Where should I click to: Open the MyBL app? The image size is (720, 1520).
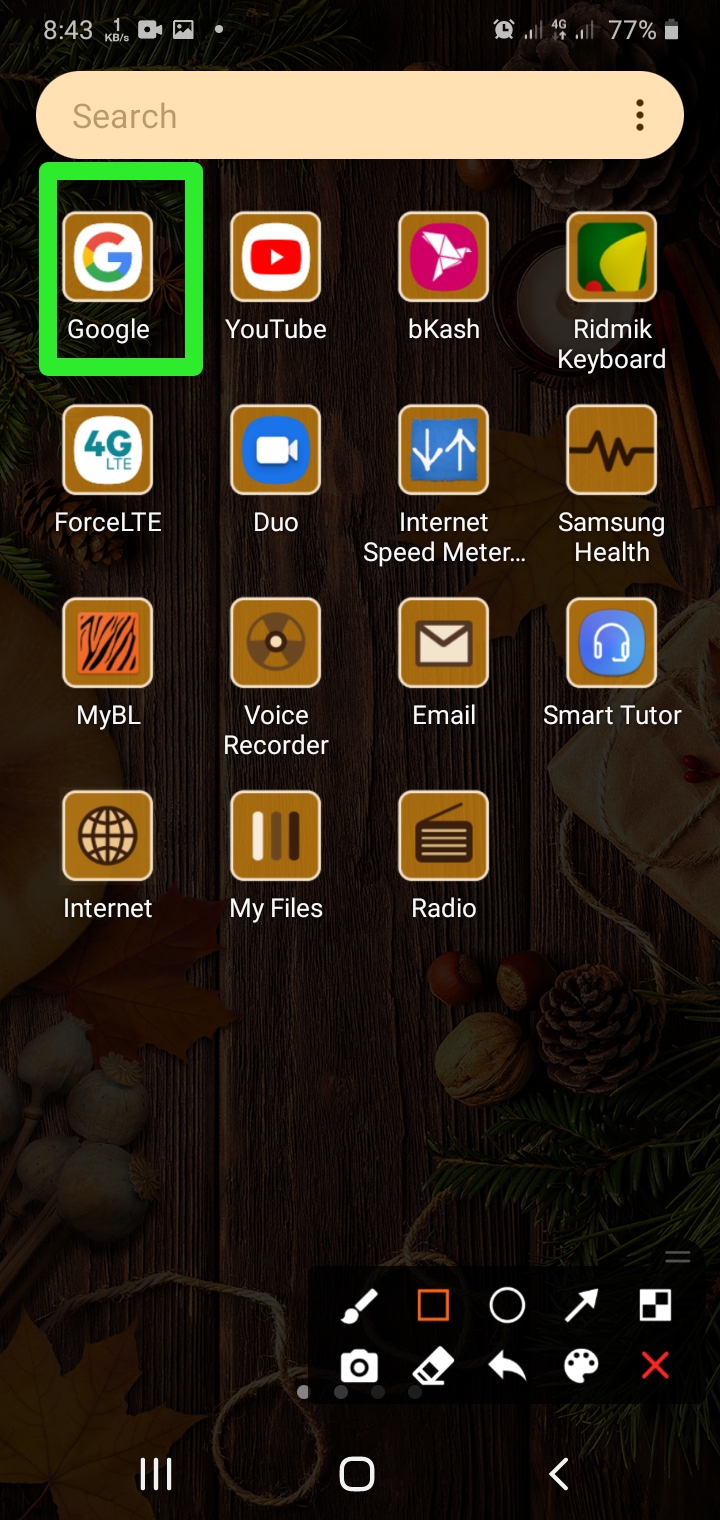(108, 643)
